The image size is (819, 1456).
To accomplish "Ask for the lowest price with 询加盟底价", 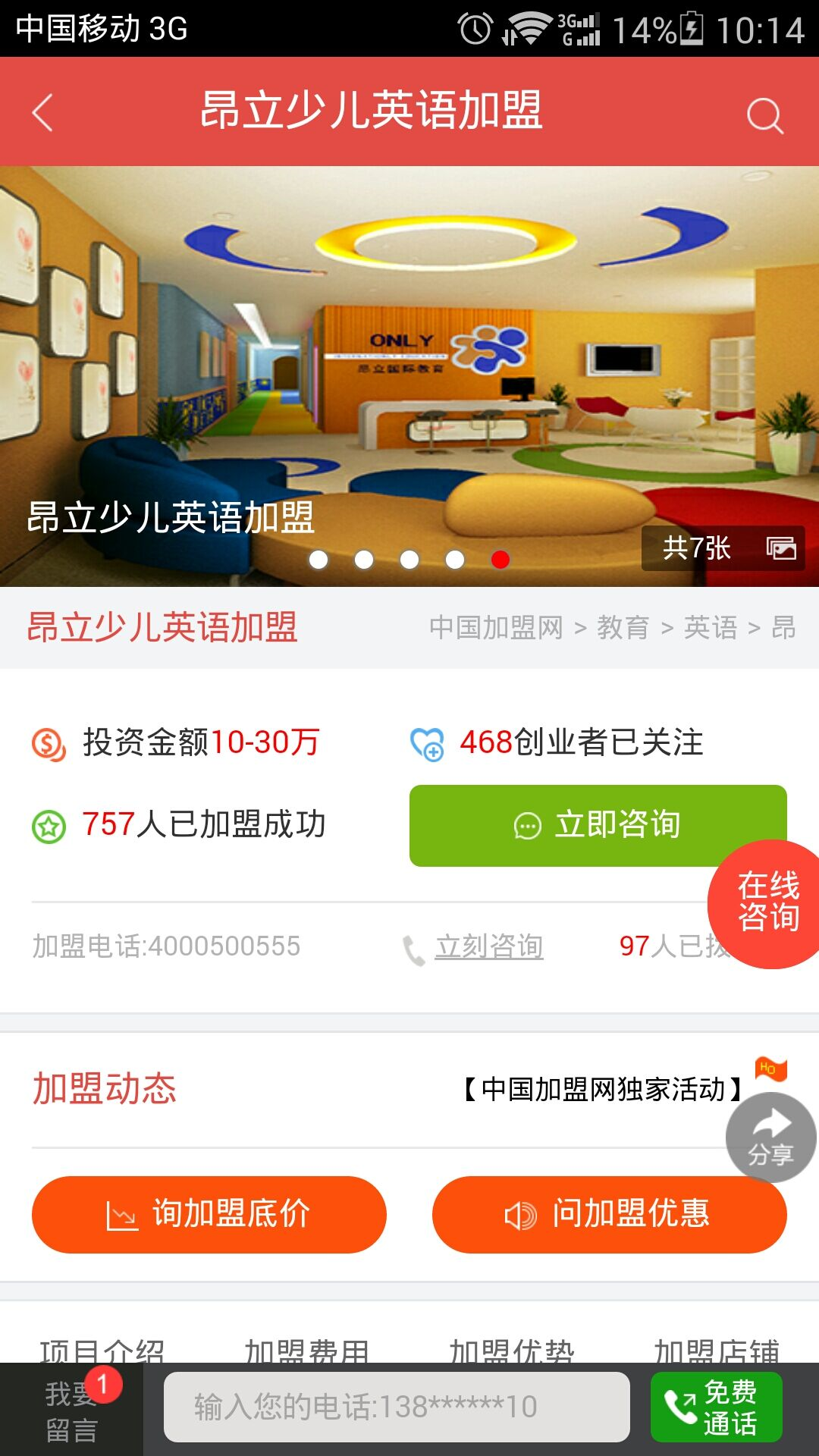I will [209, 1214].
